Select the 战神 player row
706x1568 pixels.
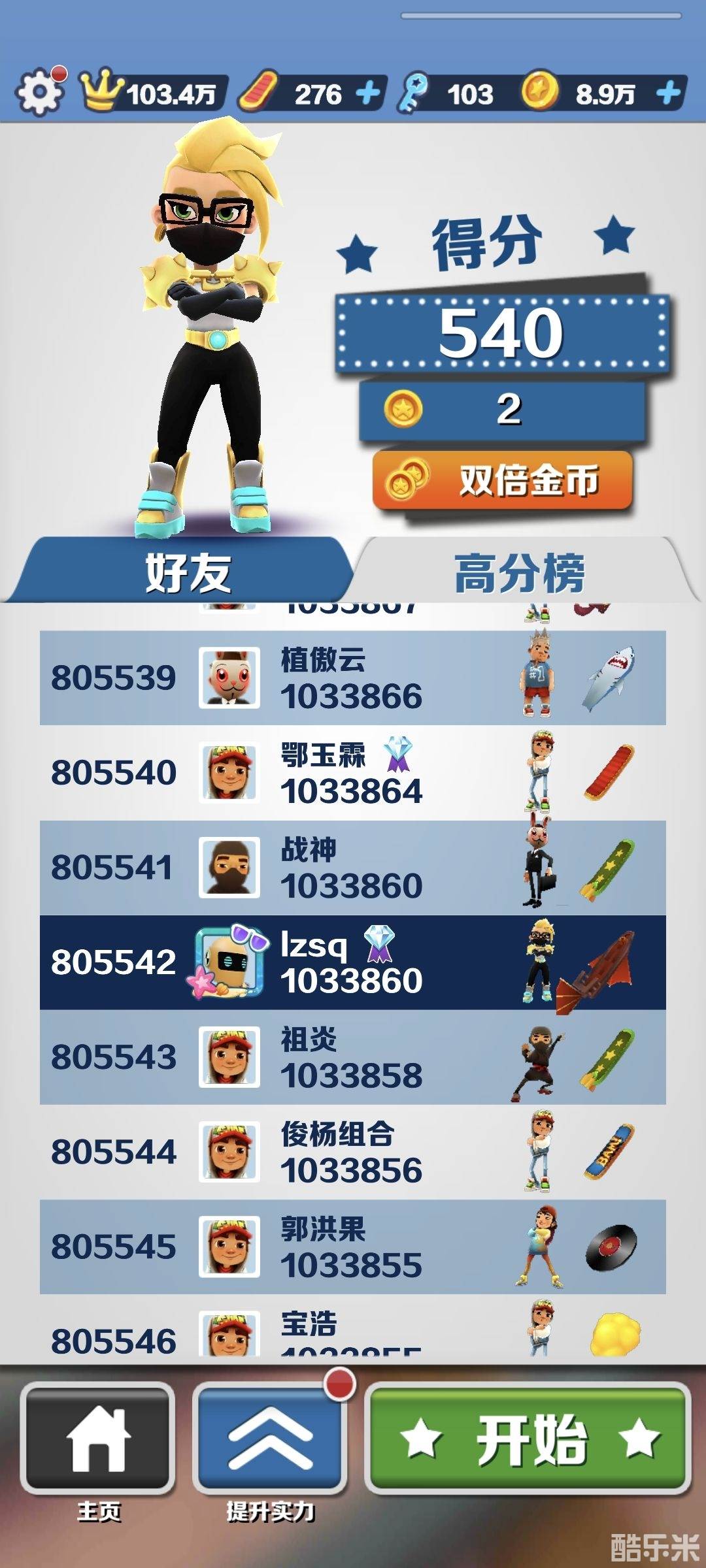(353, 867)
